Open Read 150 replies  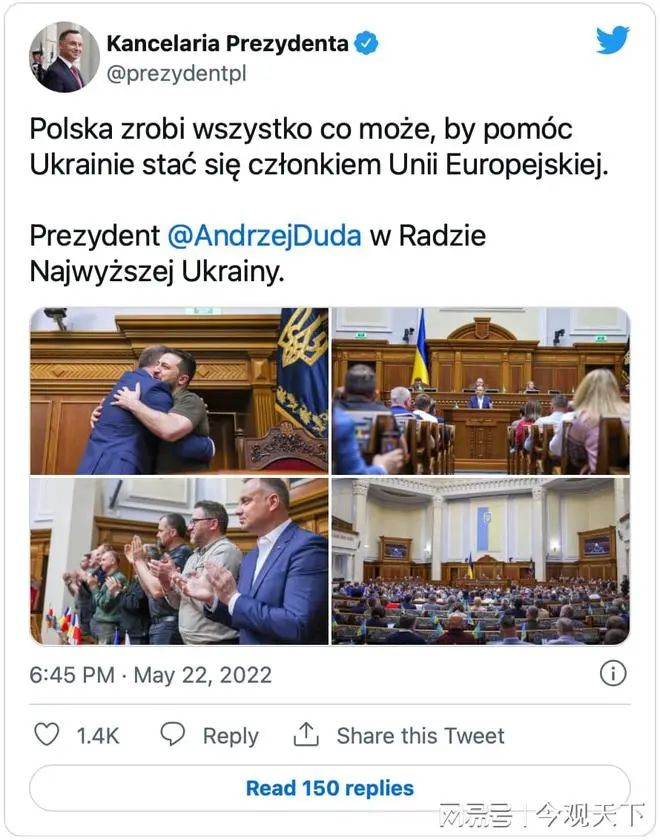[x=329, y=788]
